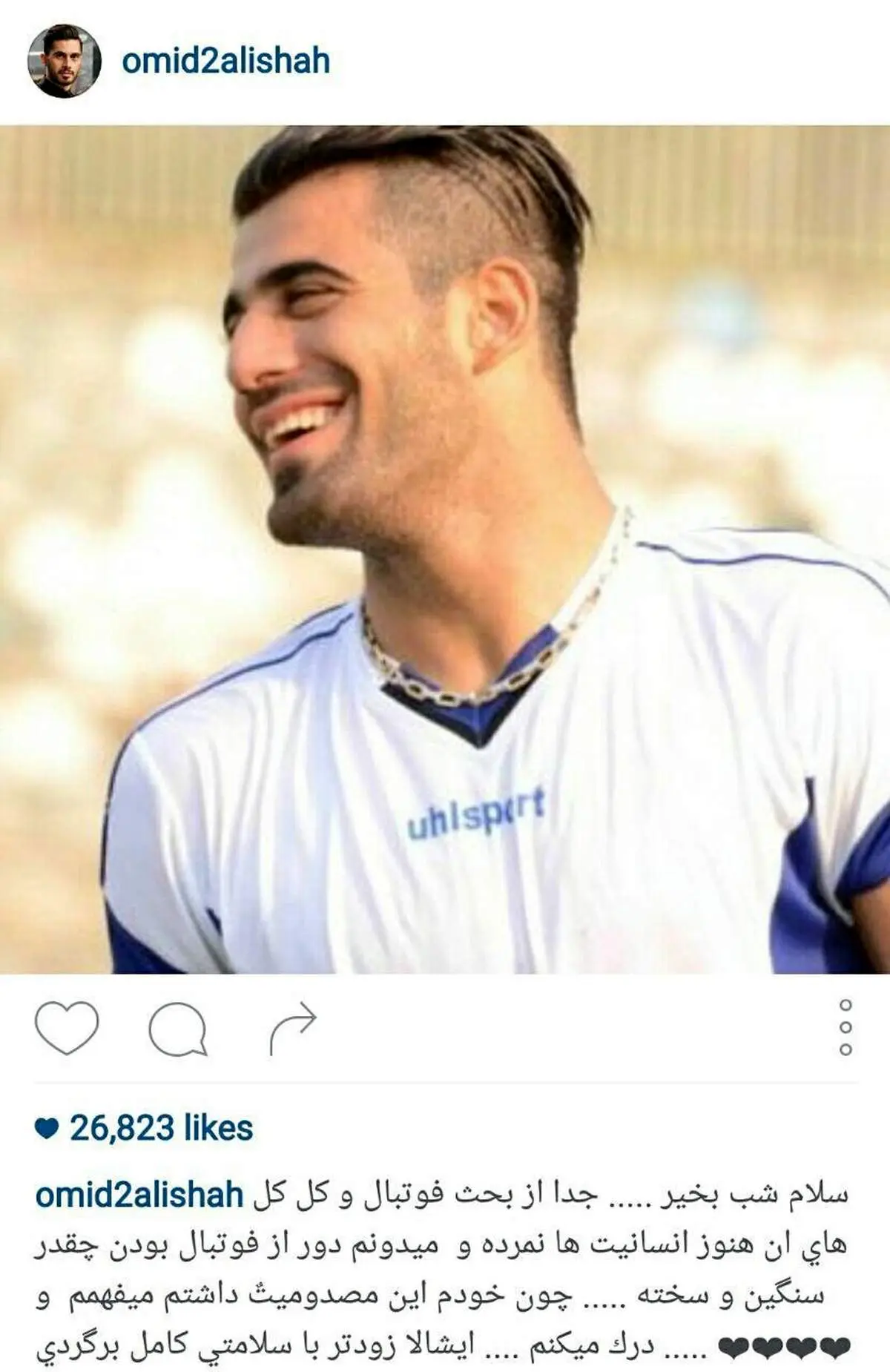Like this post with the heart icon

point(67,1027)
